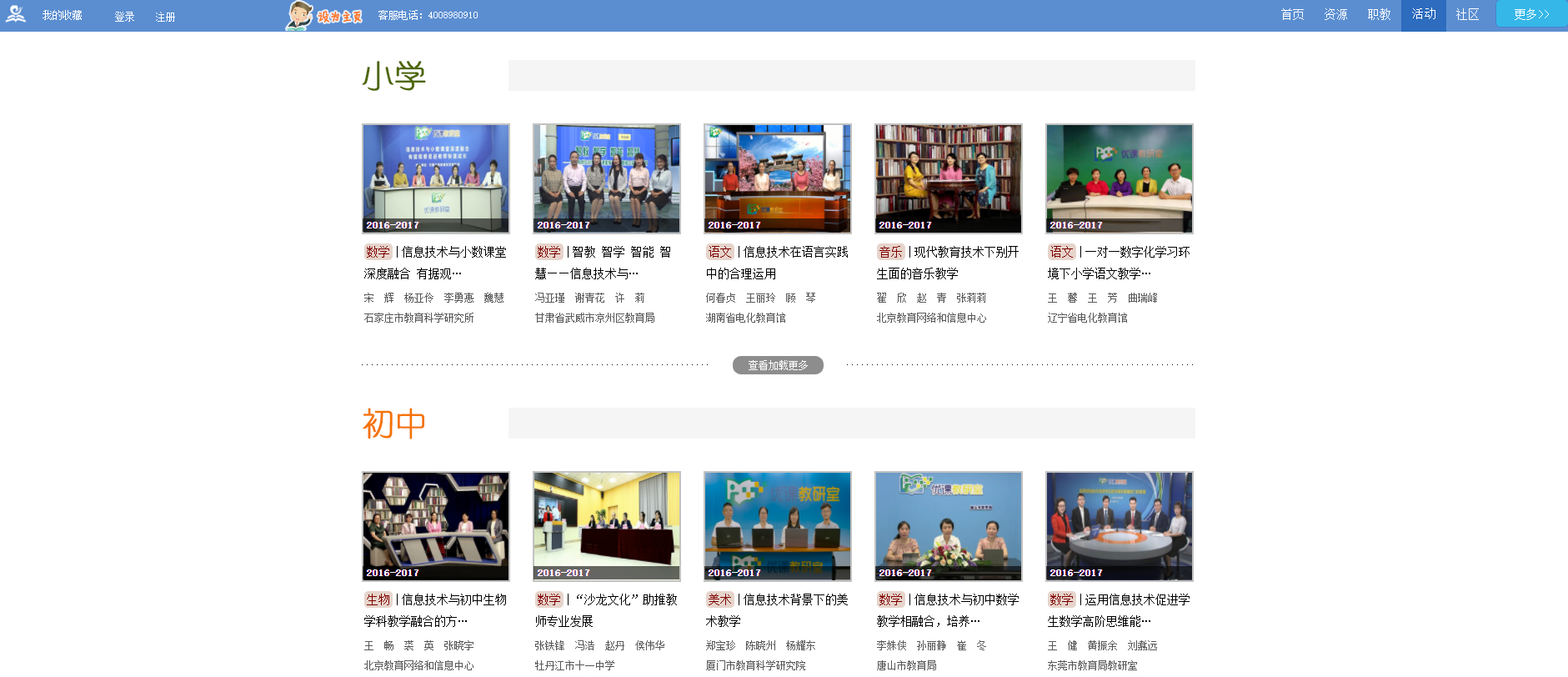Open video 信息技术背景下的美术教学
The width and height of the screenshot is (1568, 677).
coord(778,526)
